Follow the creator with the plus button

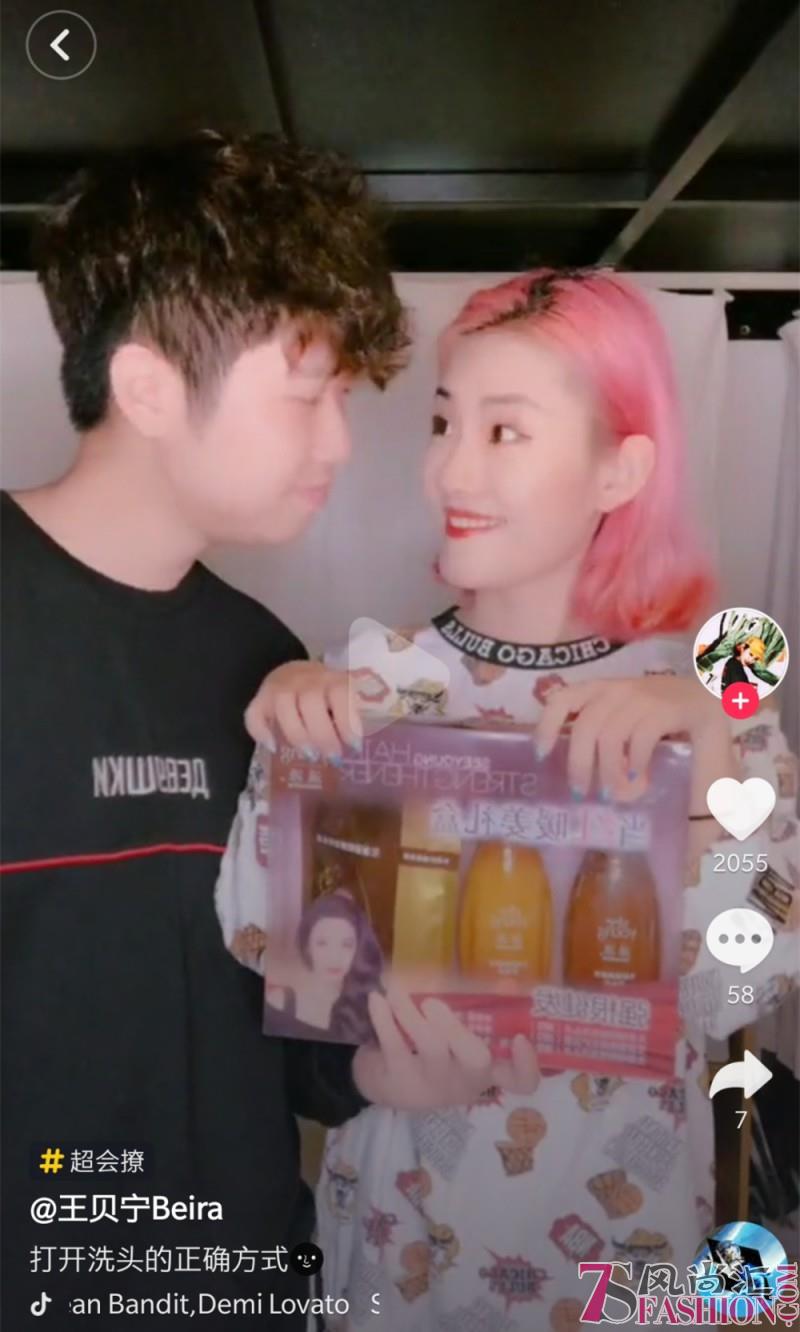(x=740, y=701)
